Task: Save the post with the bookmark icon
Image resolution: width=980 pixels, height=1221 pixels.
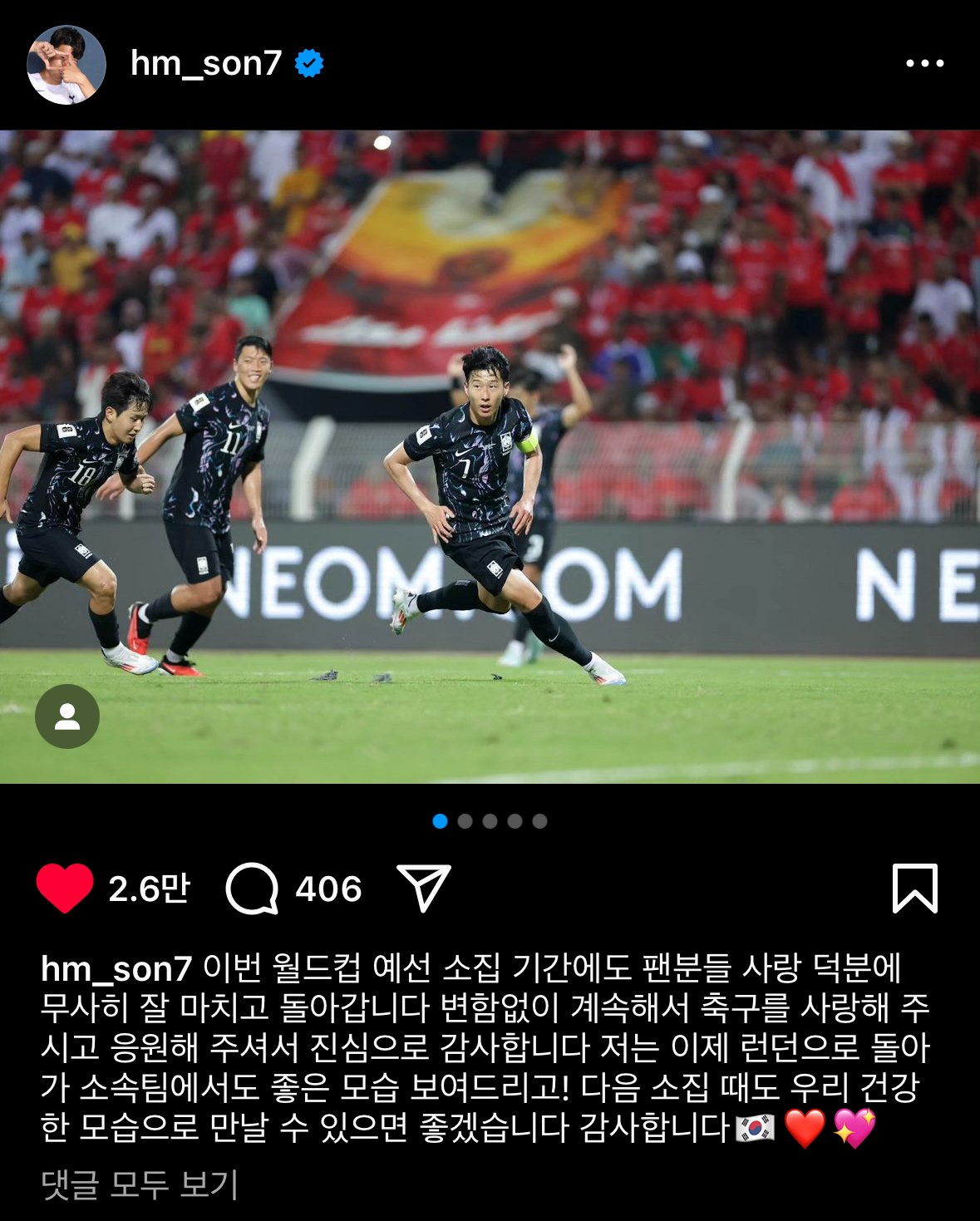Action: point(915,888)
